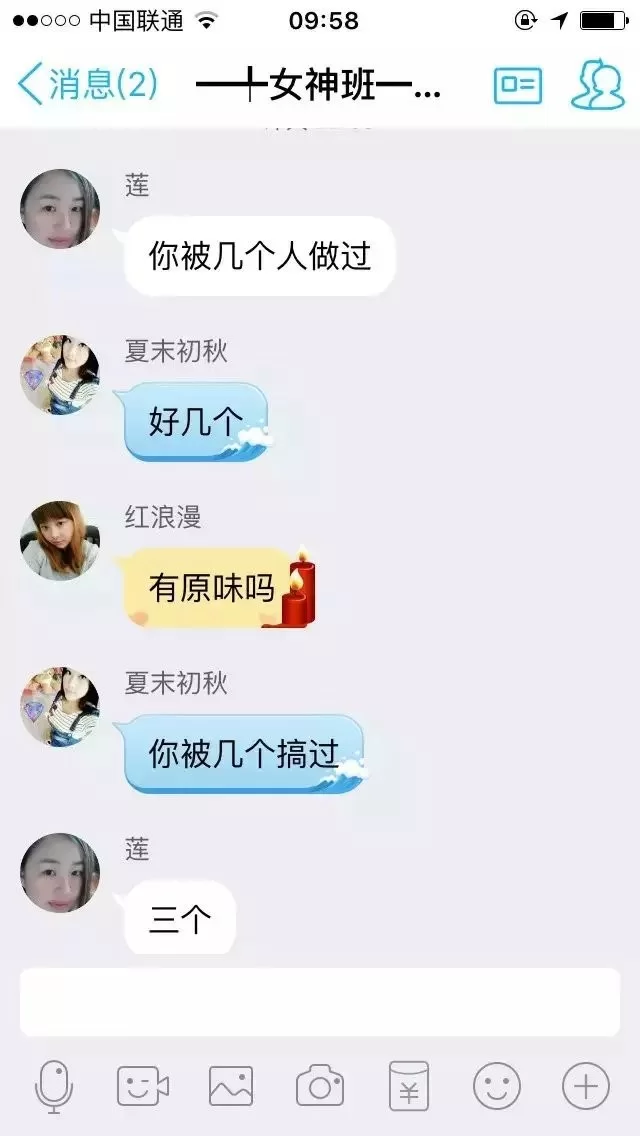View 红浪漫's profile avatar
Screen dimensions: 640x1136
[x=60, y=541]
